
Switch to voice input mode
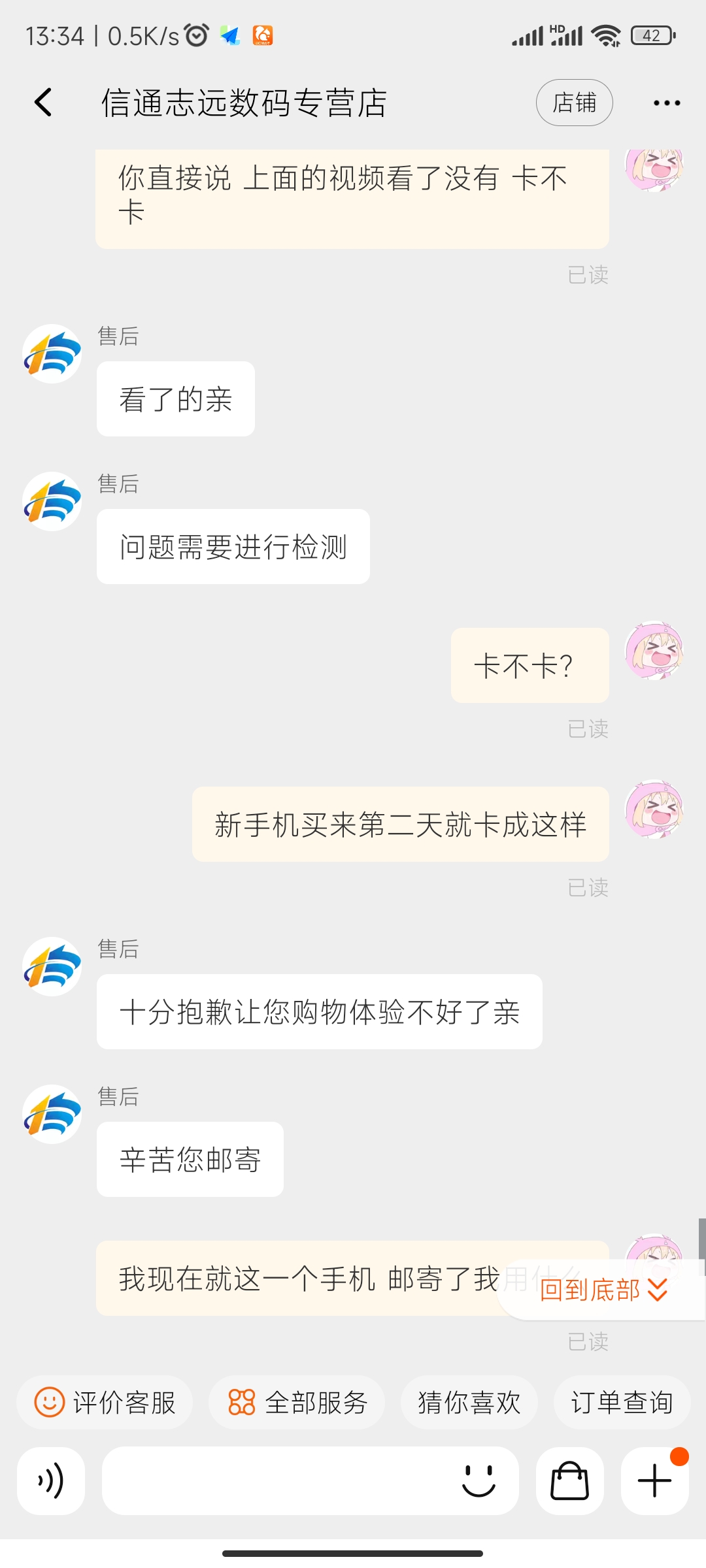coord(51,1480)
